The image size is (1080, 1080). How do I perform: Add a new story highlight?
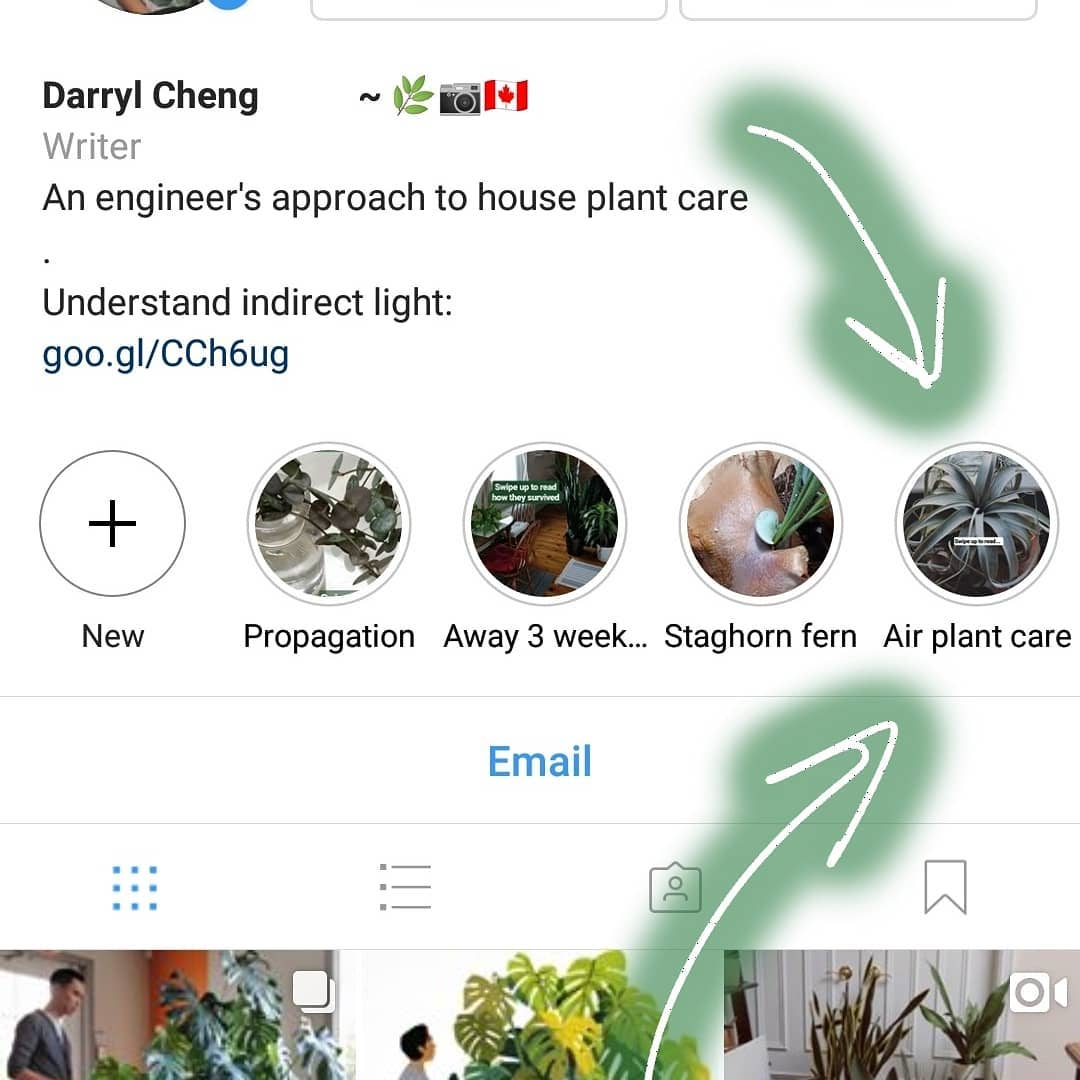(x=112, y=524)
